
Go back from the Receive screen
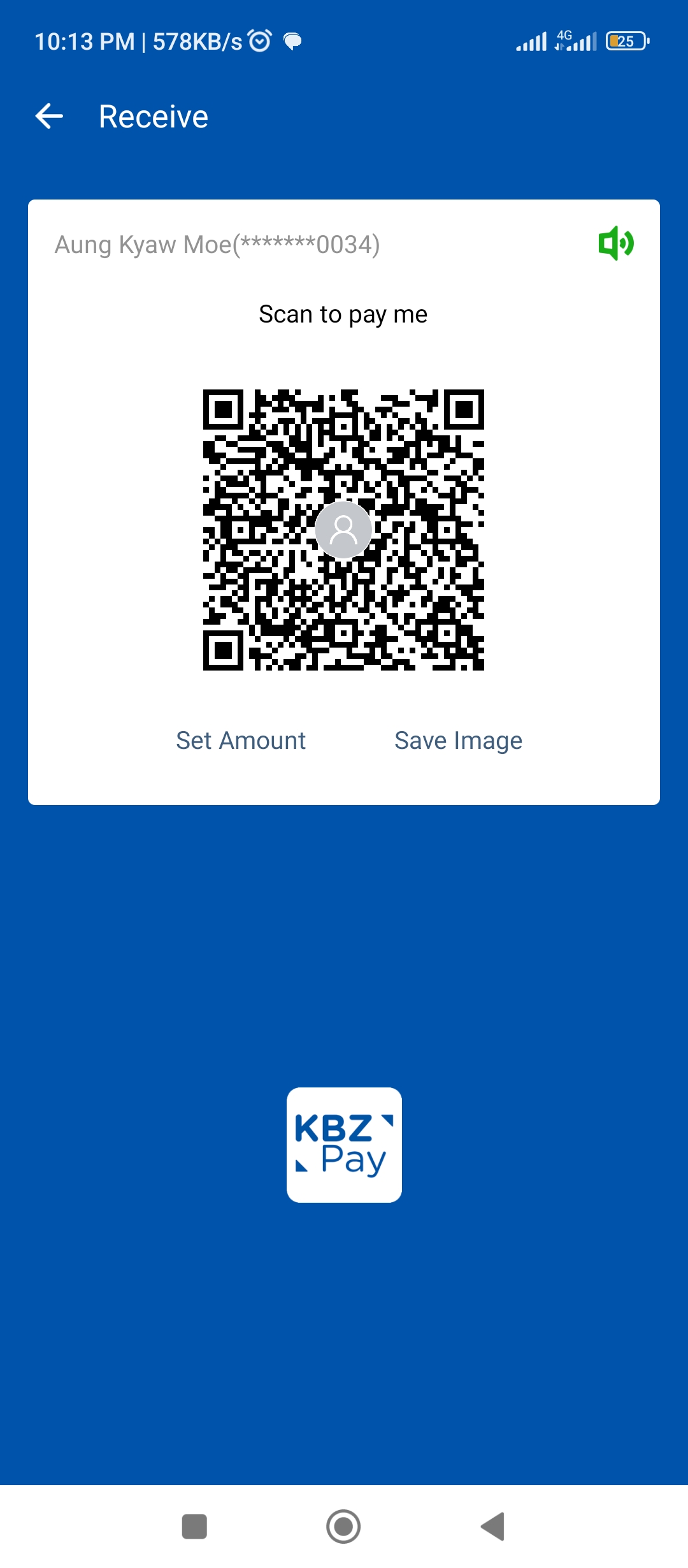(49, 116)
